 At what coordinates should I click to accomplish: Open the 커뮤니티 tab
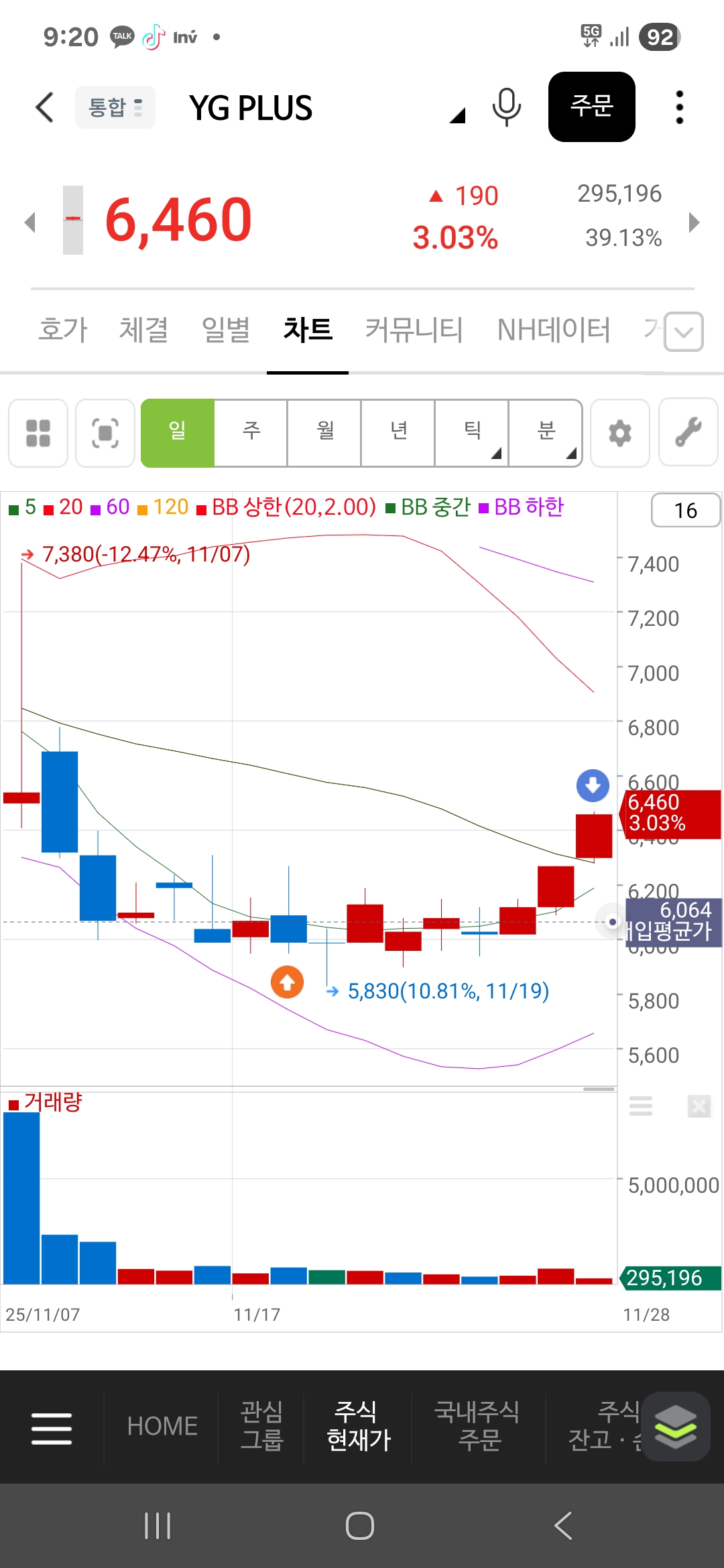point(414,330)
